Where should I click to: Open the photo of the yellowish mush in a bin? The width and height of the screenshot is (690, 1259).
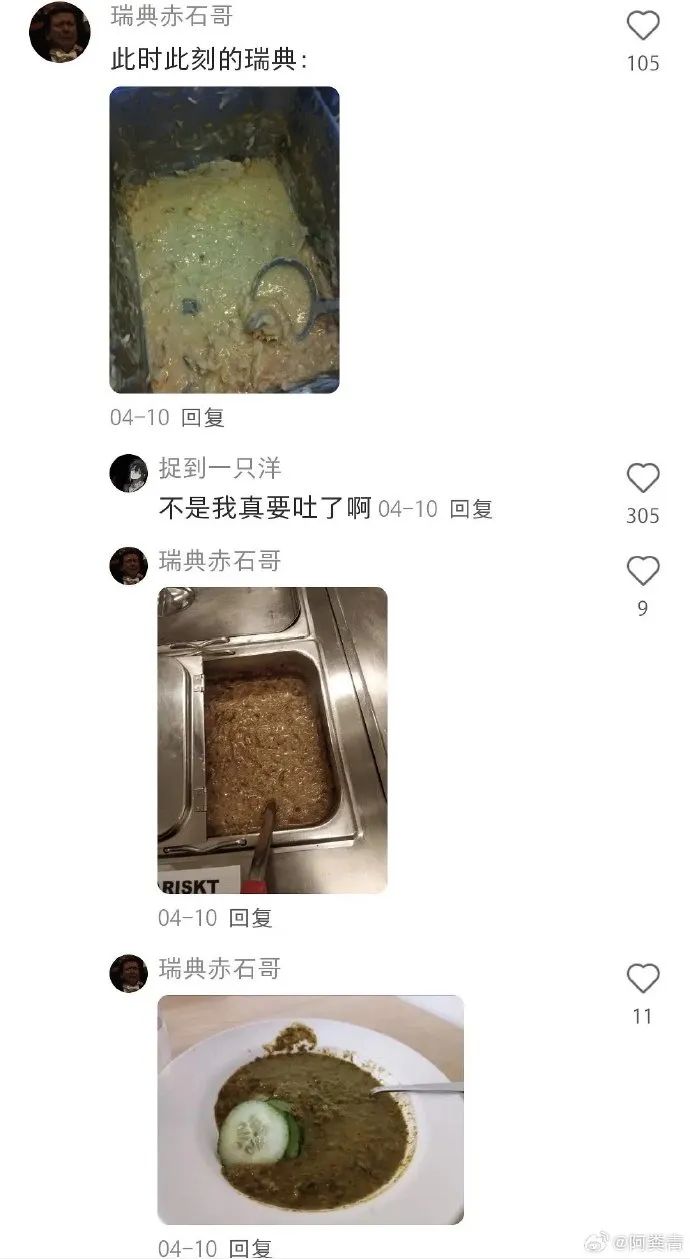click(224, 240)
